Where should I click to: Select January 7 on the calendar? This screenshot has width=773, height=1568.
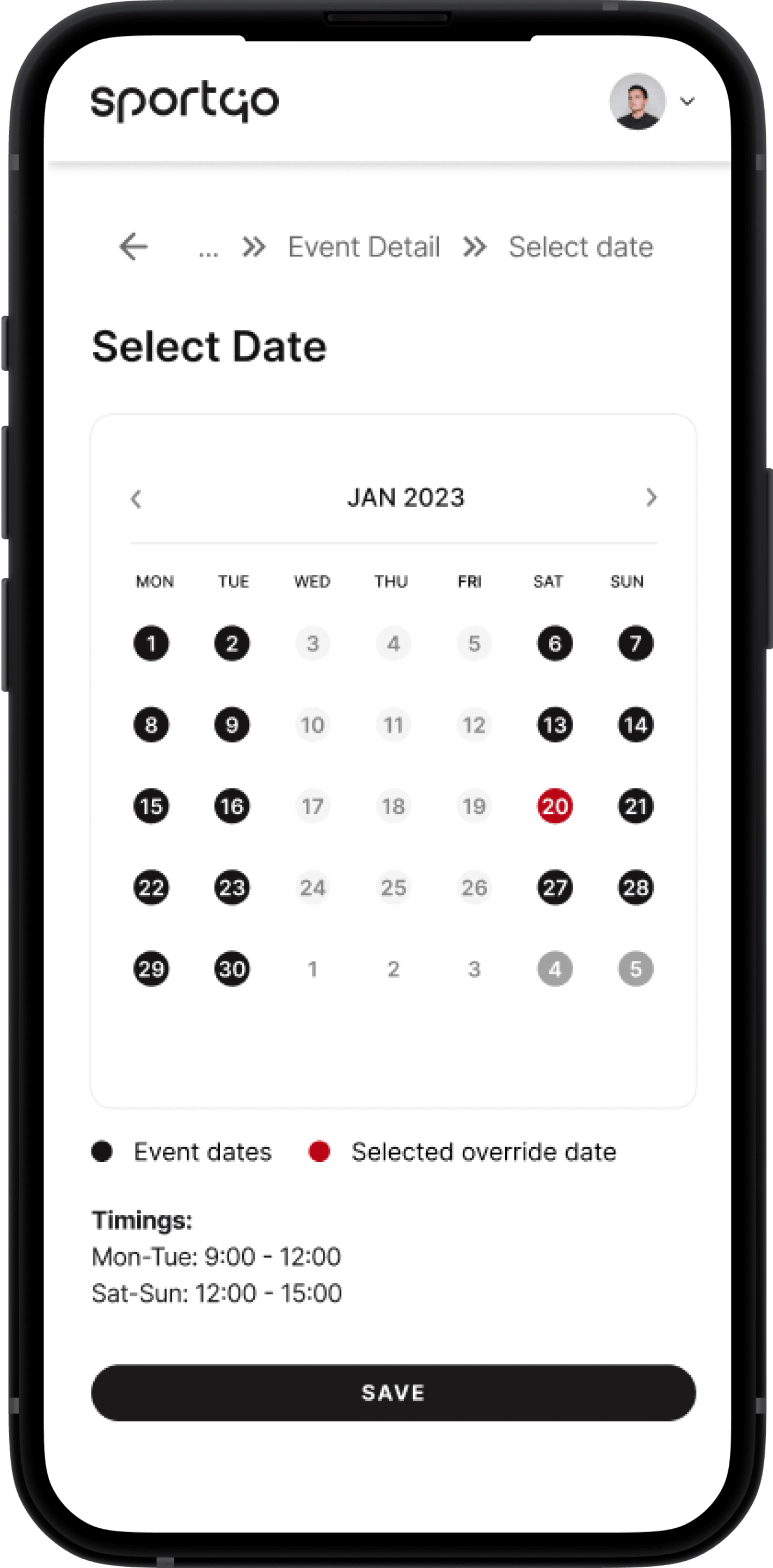click(635, 644)
